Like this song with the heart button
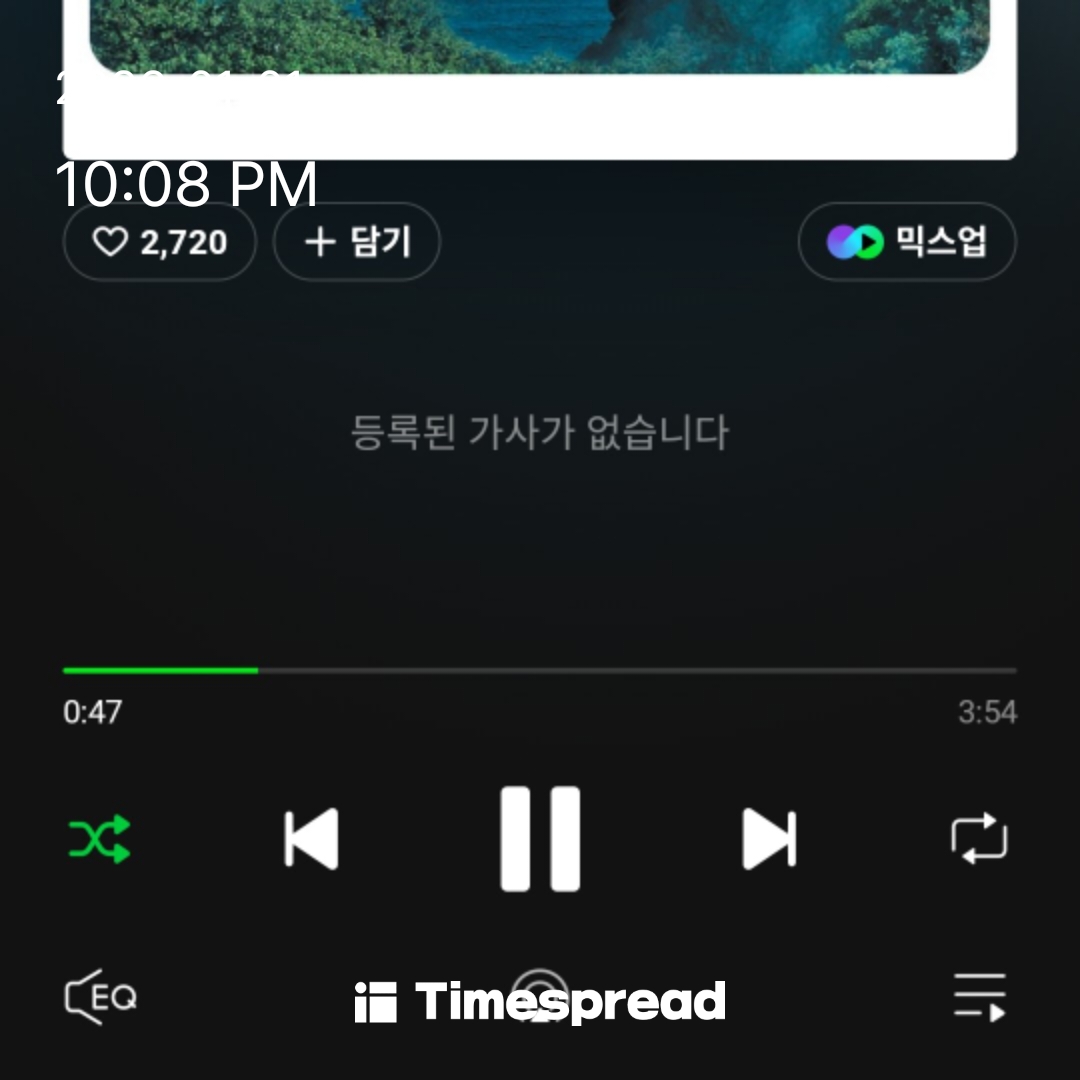This screenshot has width=1080, height=1080. (160, 242)
